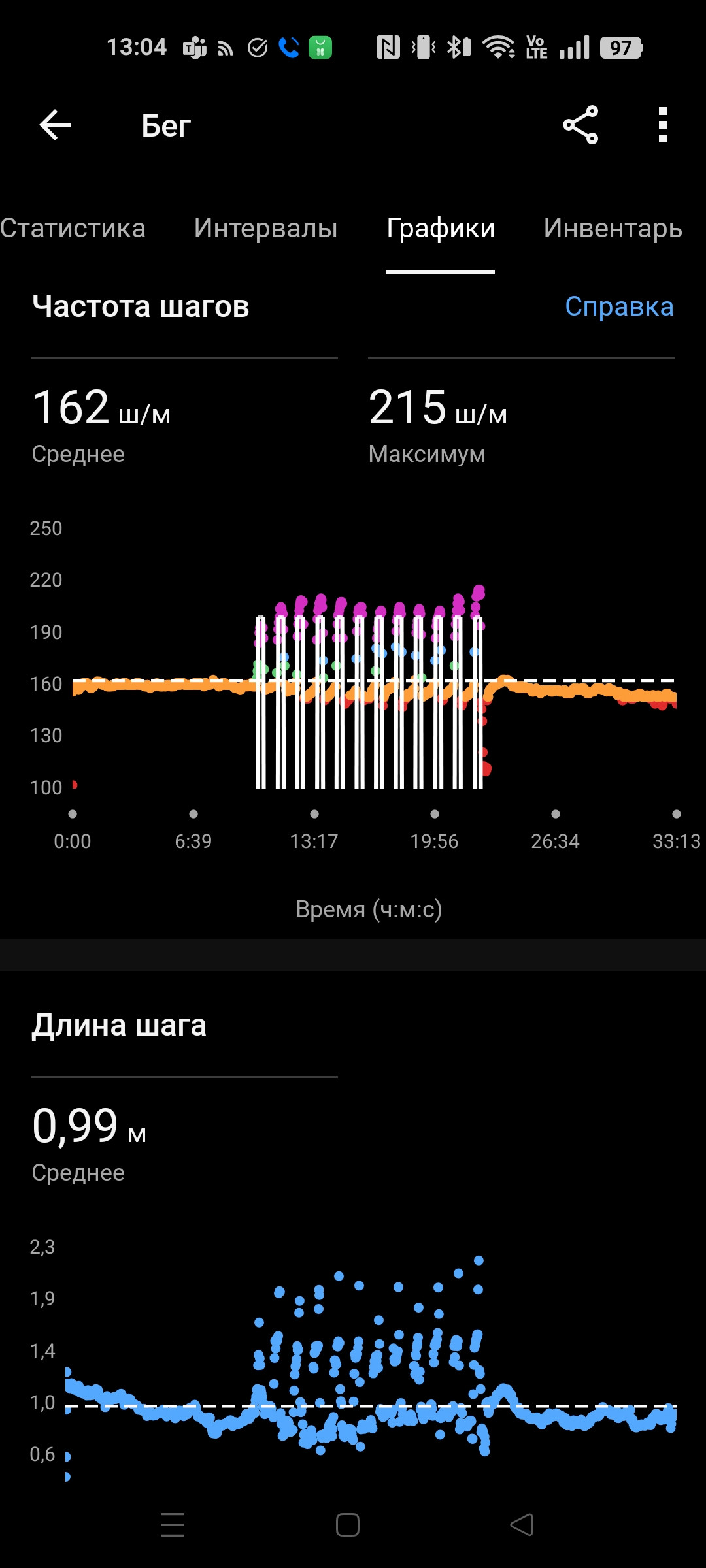Viewport: 706px width, 1568px height.
Task: Open the Инвентарь tab
Action: pos(613,228)
